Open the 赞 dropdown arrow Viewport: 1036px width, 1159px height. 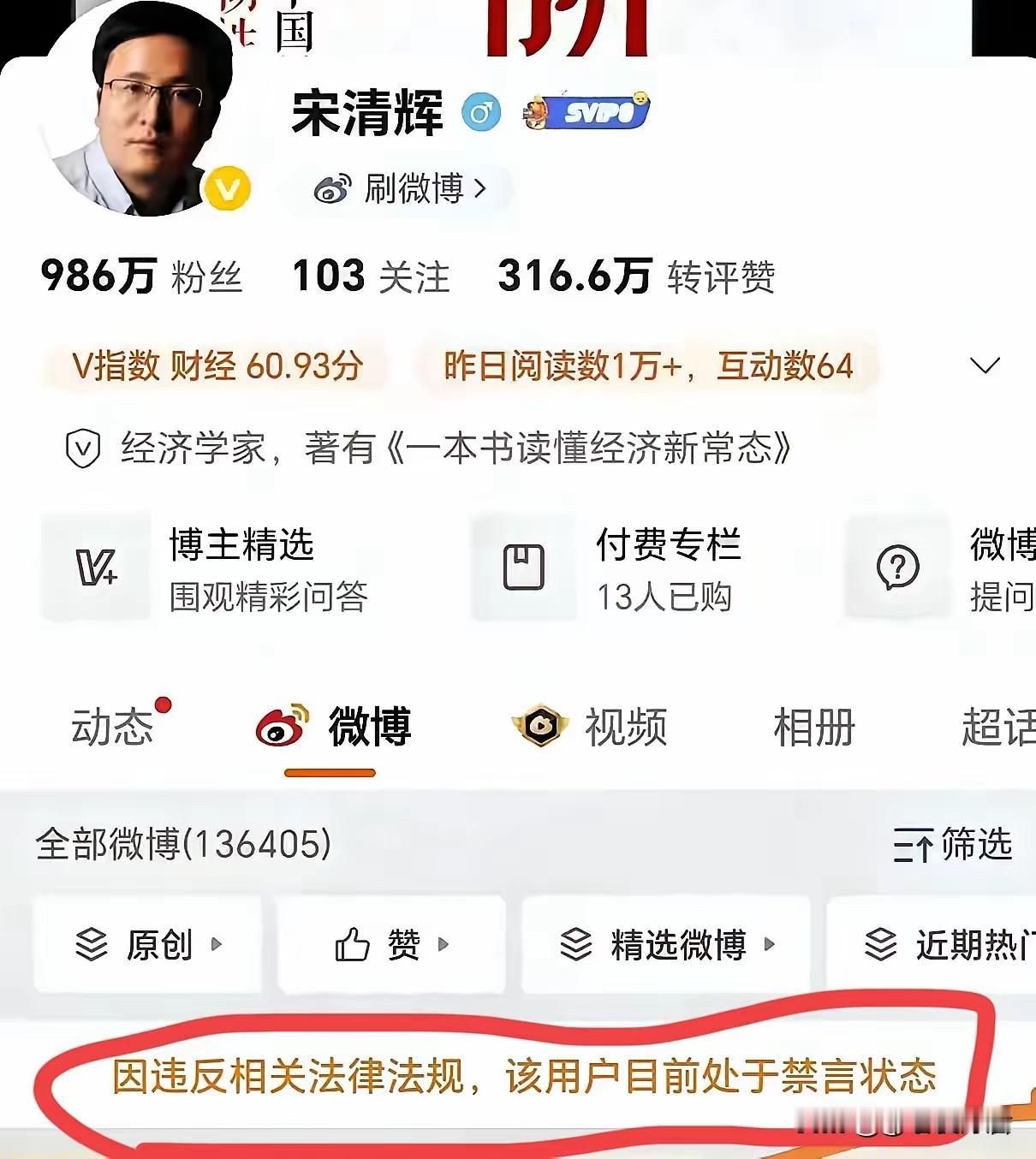tap(444, 946)
